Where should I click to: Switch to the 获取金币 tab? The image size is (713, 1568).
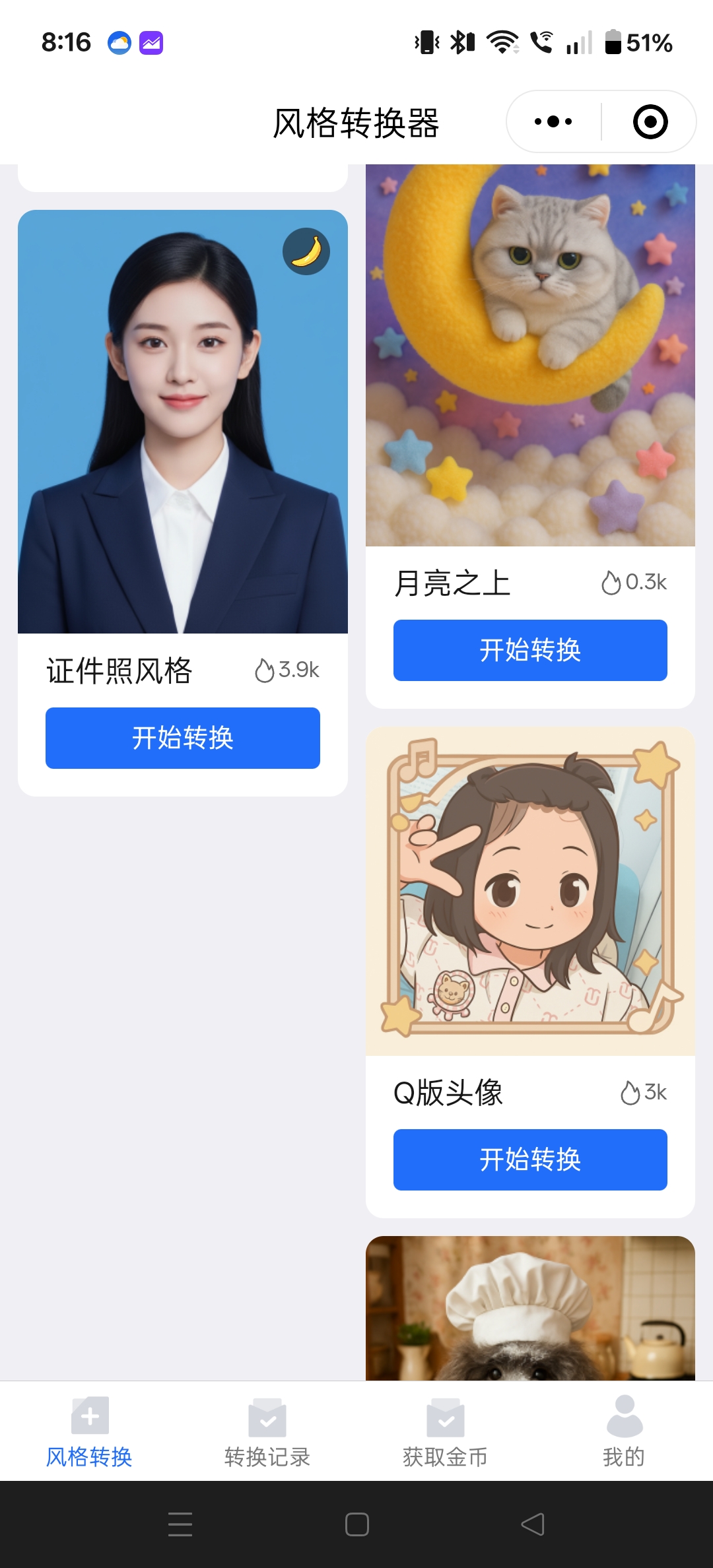(446, 1432)
